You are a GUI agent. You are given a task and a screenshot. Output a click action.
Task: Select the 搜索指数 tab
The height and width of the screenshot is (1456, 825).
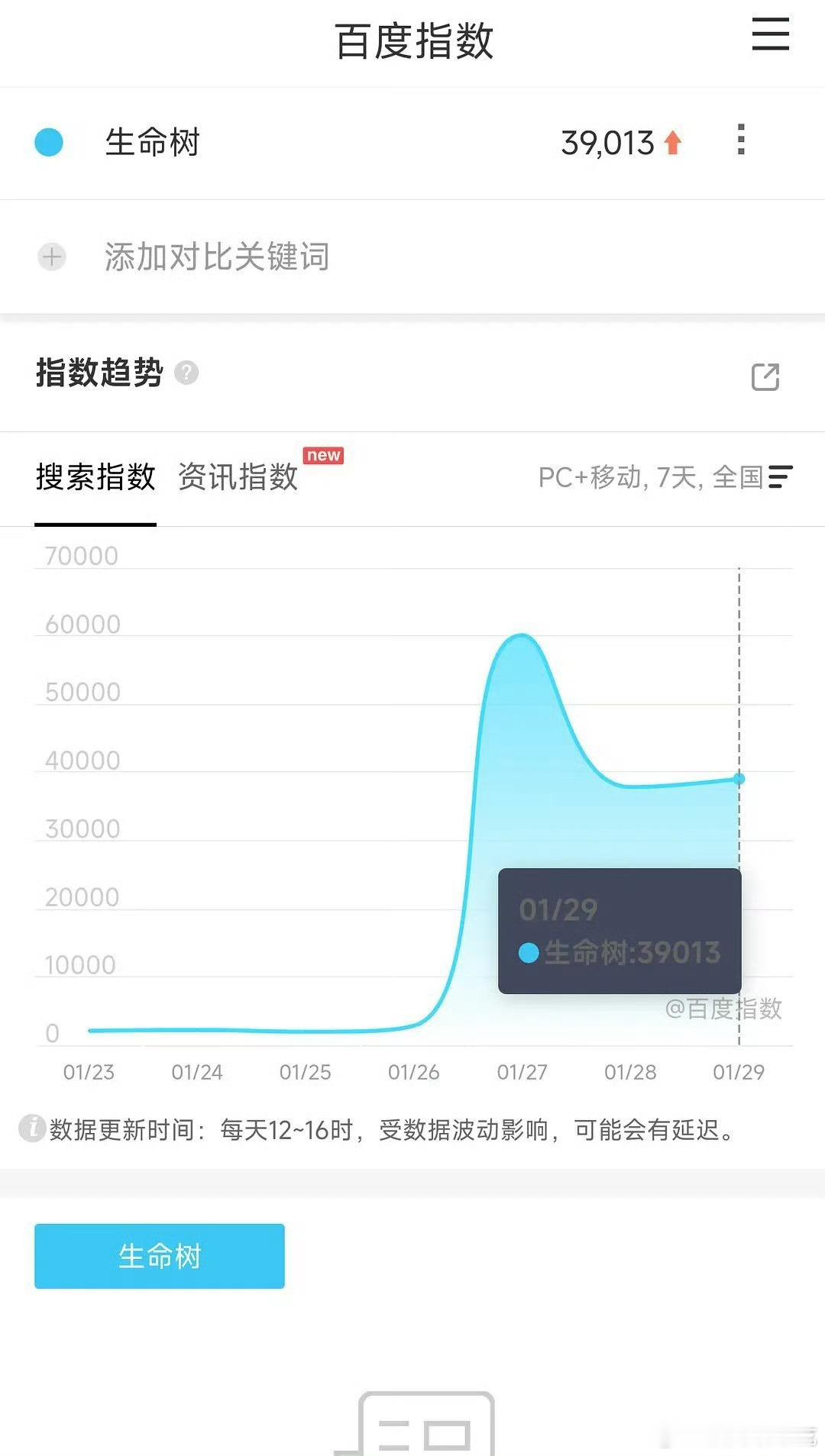point(95,477)
